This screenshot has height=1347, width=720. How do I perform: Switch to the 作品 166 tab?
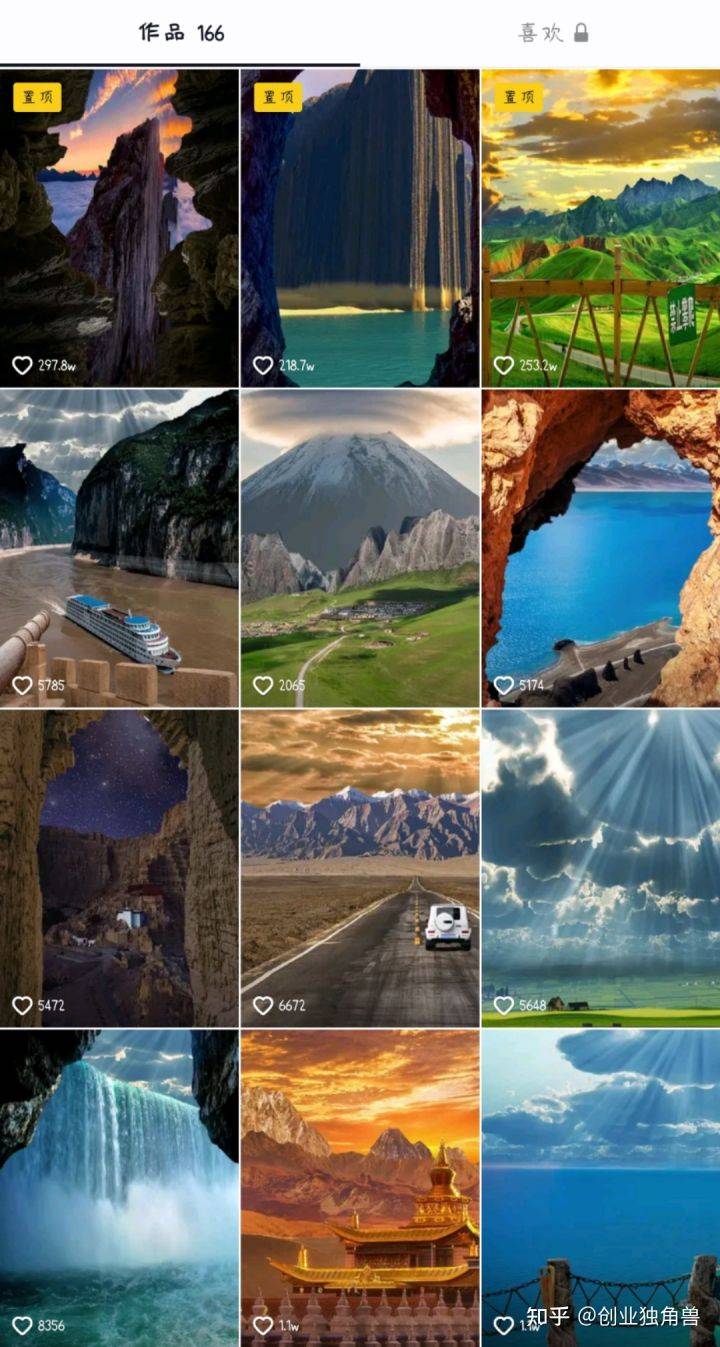coord(181,33)
